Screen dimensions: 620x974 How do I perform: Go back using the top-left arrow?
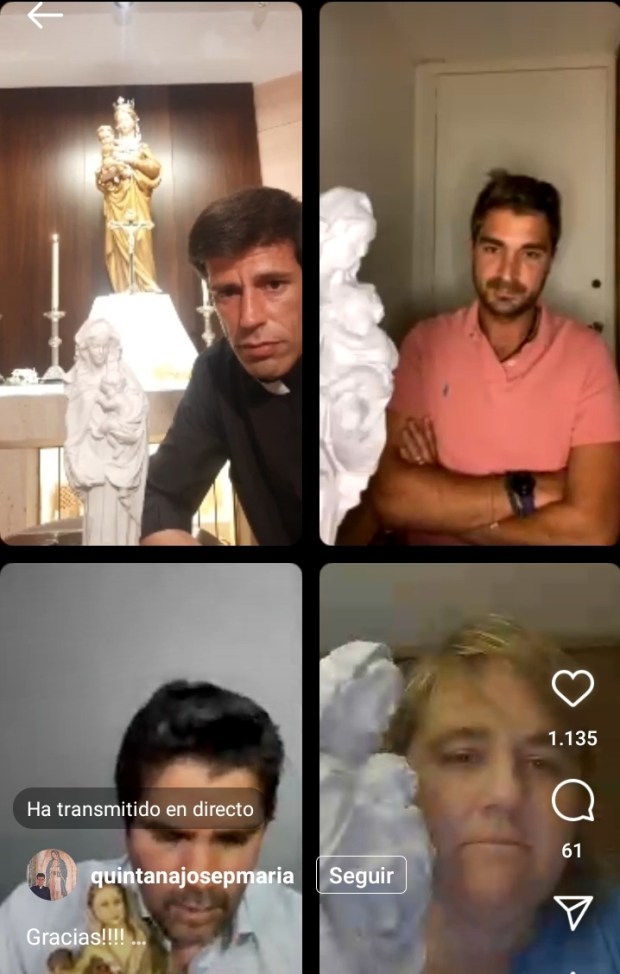(x=44, y=16)
